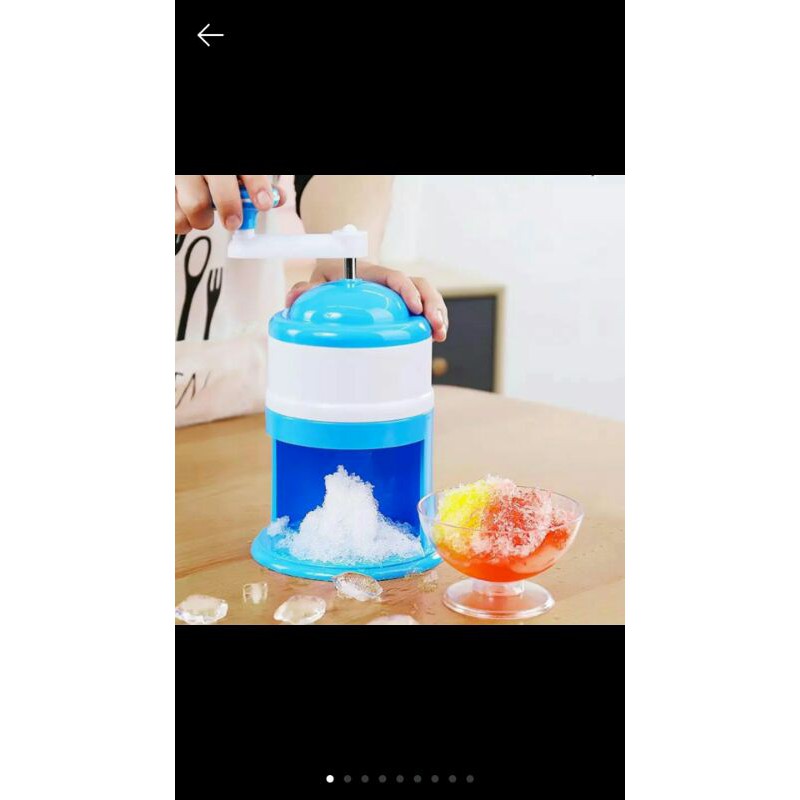Jump to the second page indicator dot
Screen dimensions: 800x800
click(x=347, y=779)
